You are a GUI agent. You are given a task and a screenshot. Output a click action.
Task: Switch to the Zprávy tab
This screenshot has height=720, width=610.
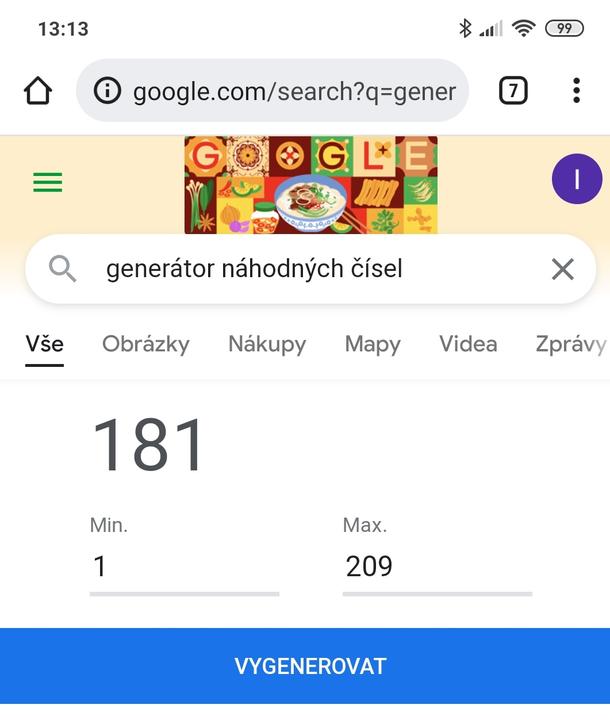pyautogui.click(x=570, y=344)
